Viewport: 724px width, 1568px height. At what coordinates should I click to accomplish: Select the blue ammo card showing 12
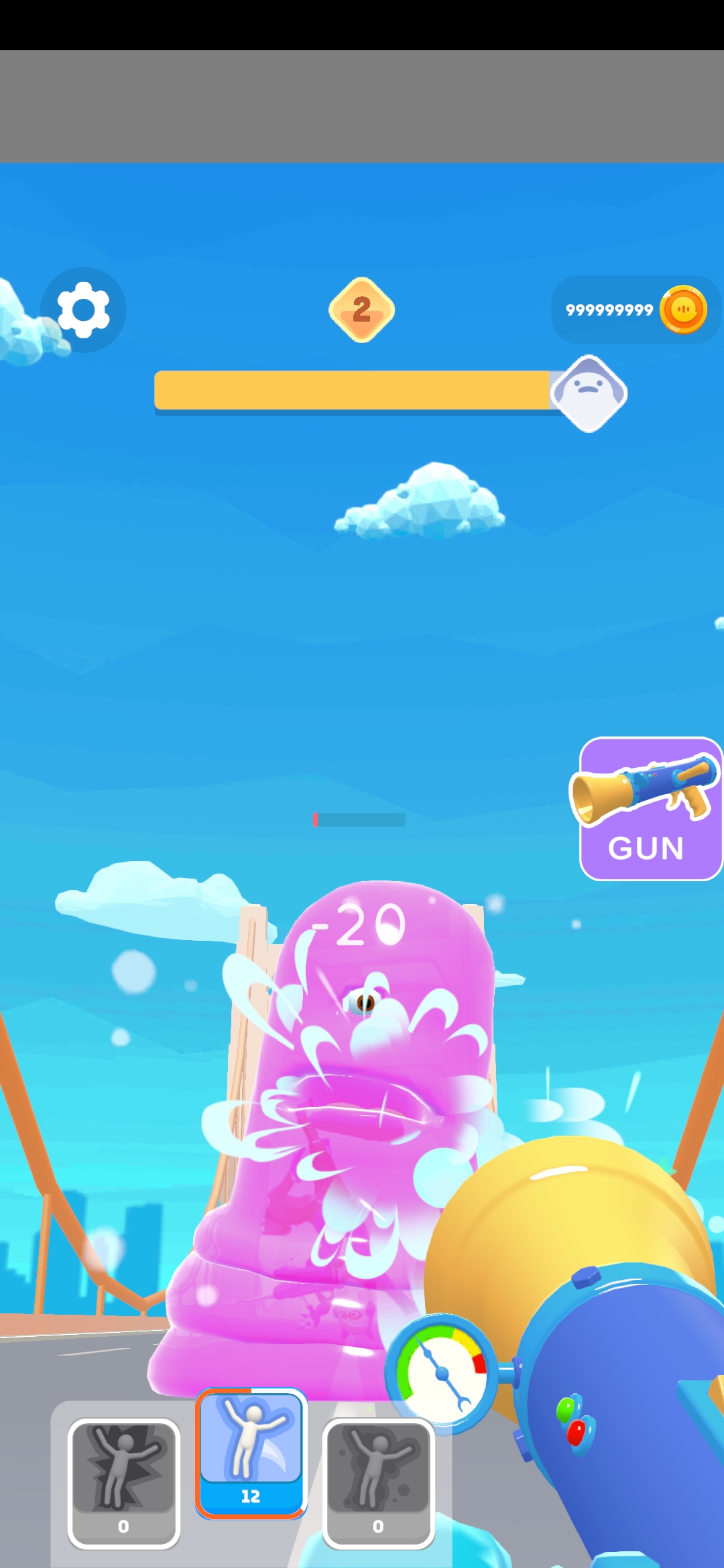coord(251,1453)
